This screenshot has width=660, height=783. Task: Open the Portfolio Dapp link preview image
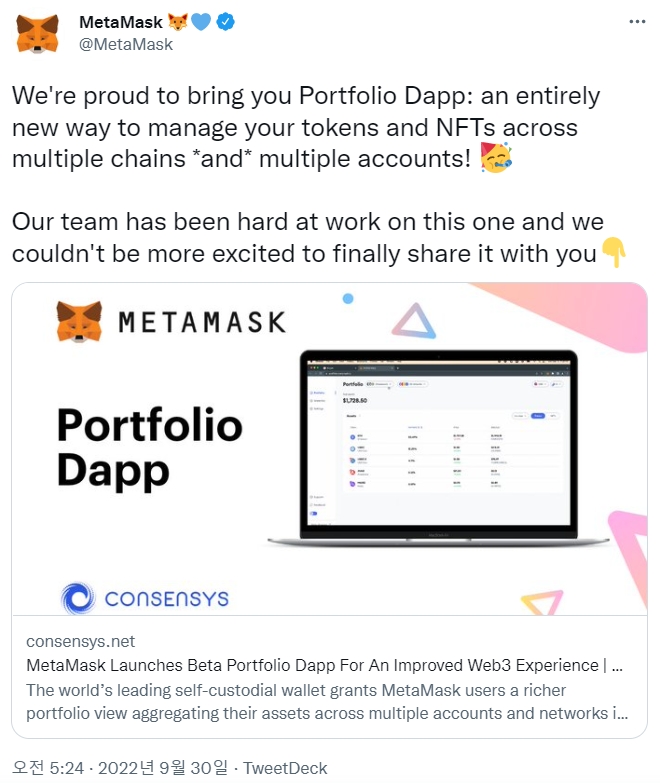329,448
